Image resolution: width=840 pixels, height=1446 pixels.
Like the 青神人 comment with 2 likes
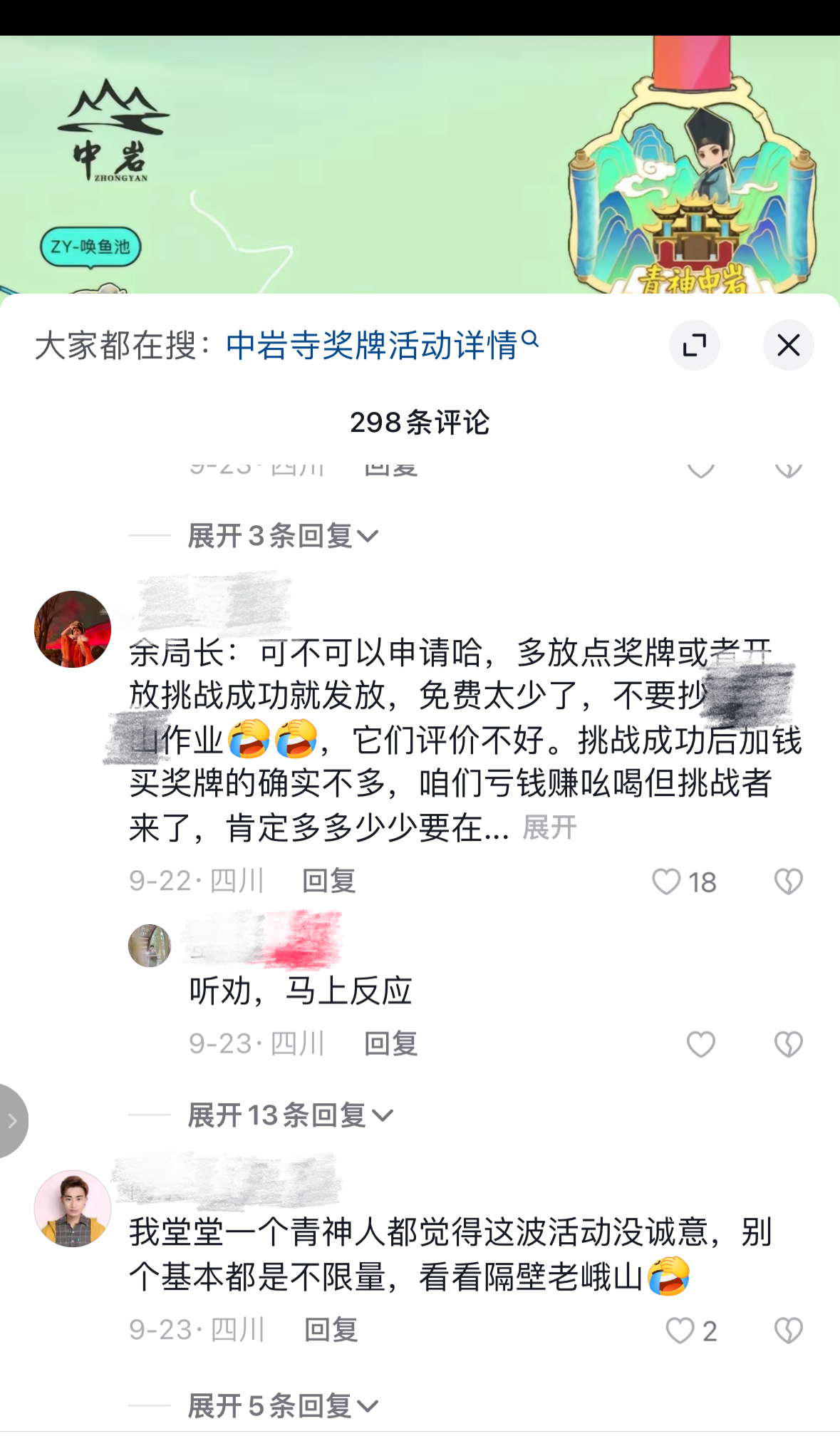click(x=680, y=1331)
